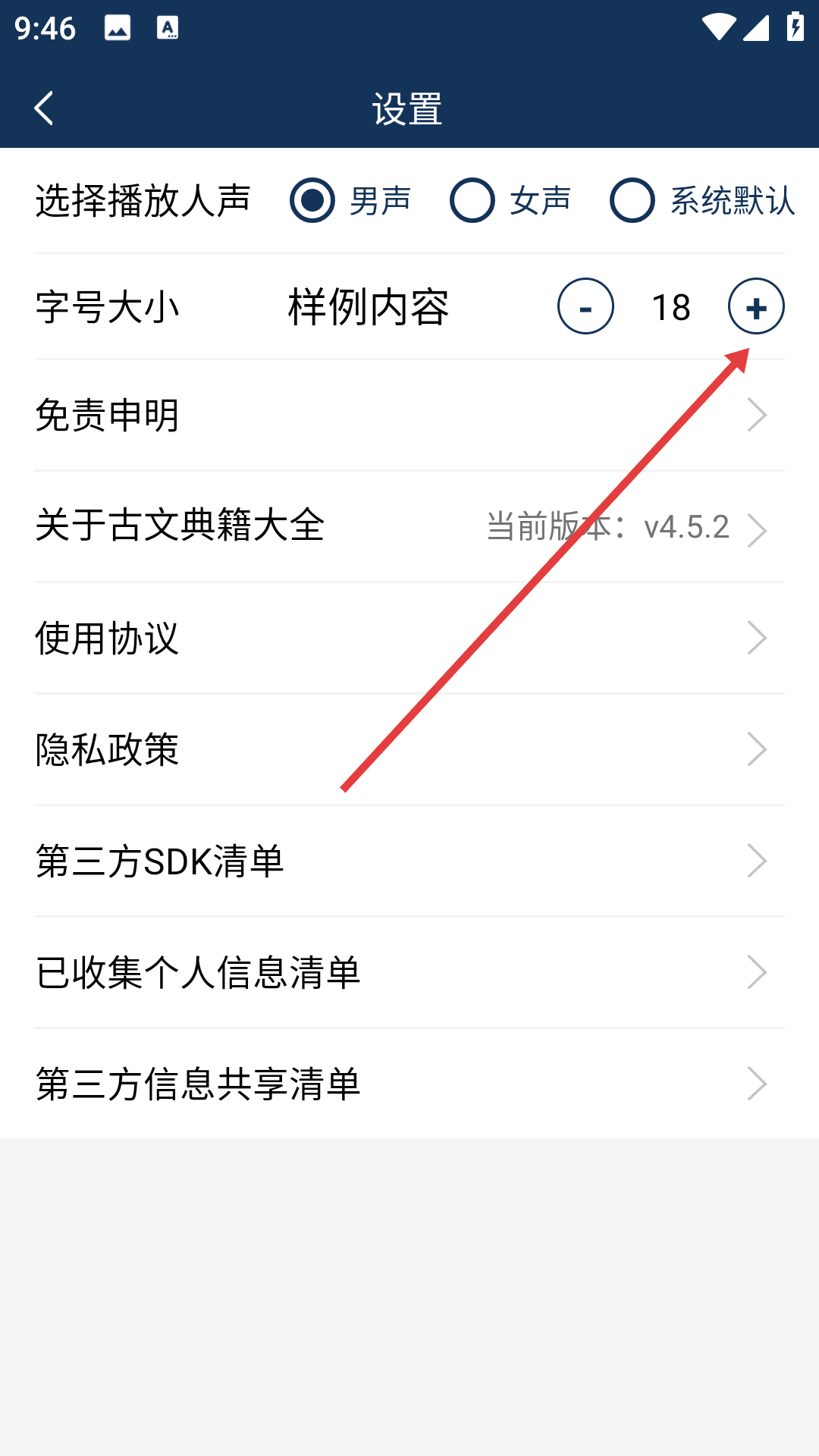Open 关于古文典籍大全
This screenshot has height=1456, width=819.
[x=409, y=526]
